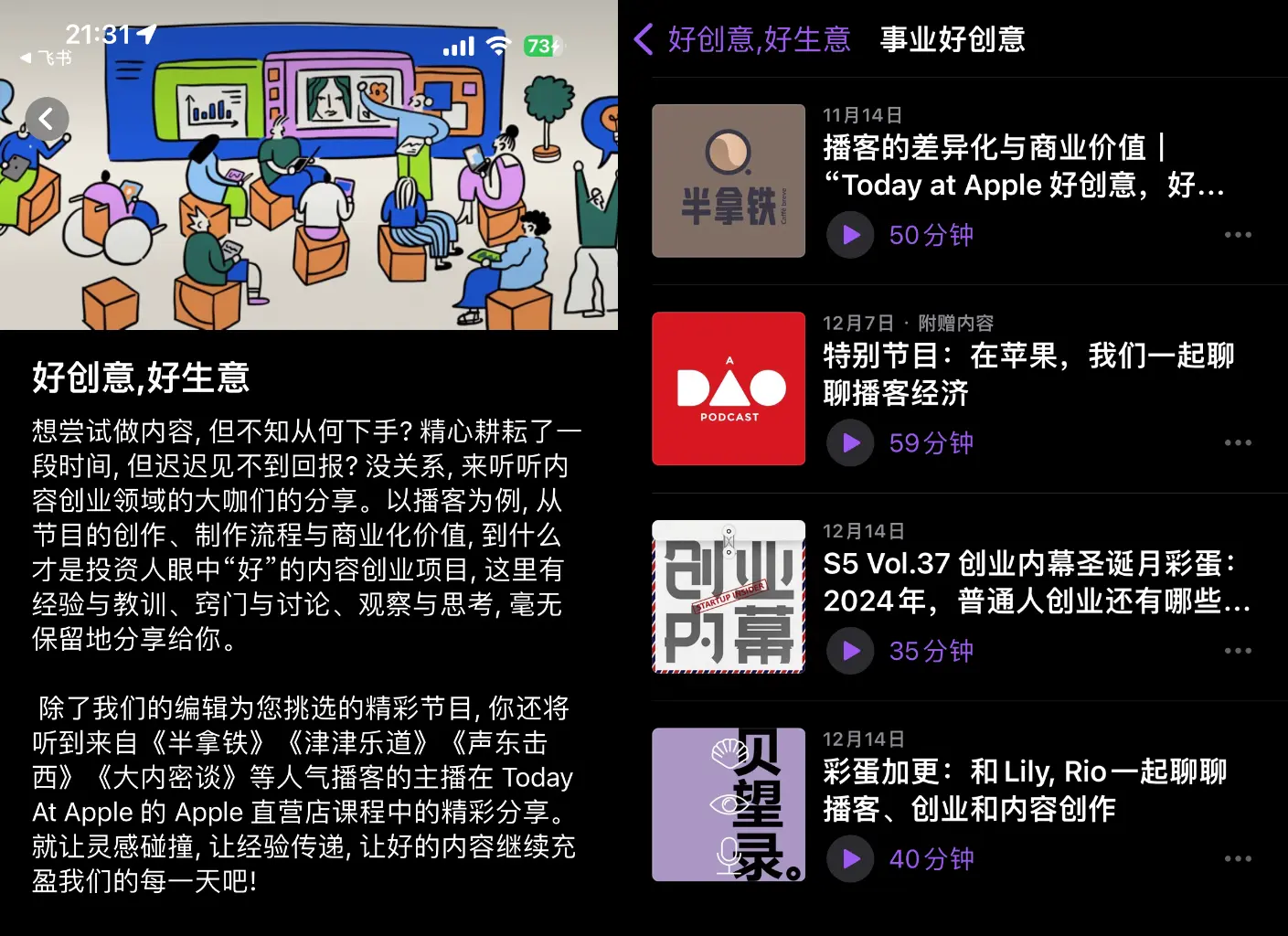
Task: Play the 35分钟 创业内幕 episode
Action: (x=850, y=651)
